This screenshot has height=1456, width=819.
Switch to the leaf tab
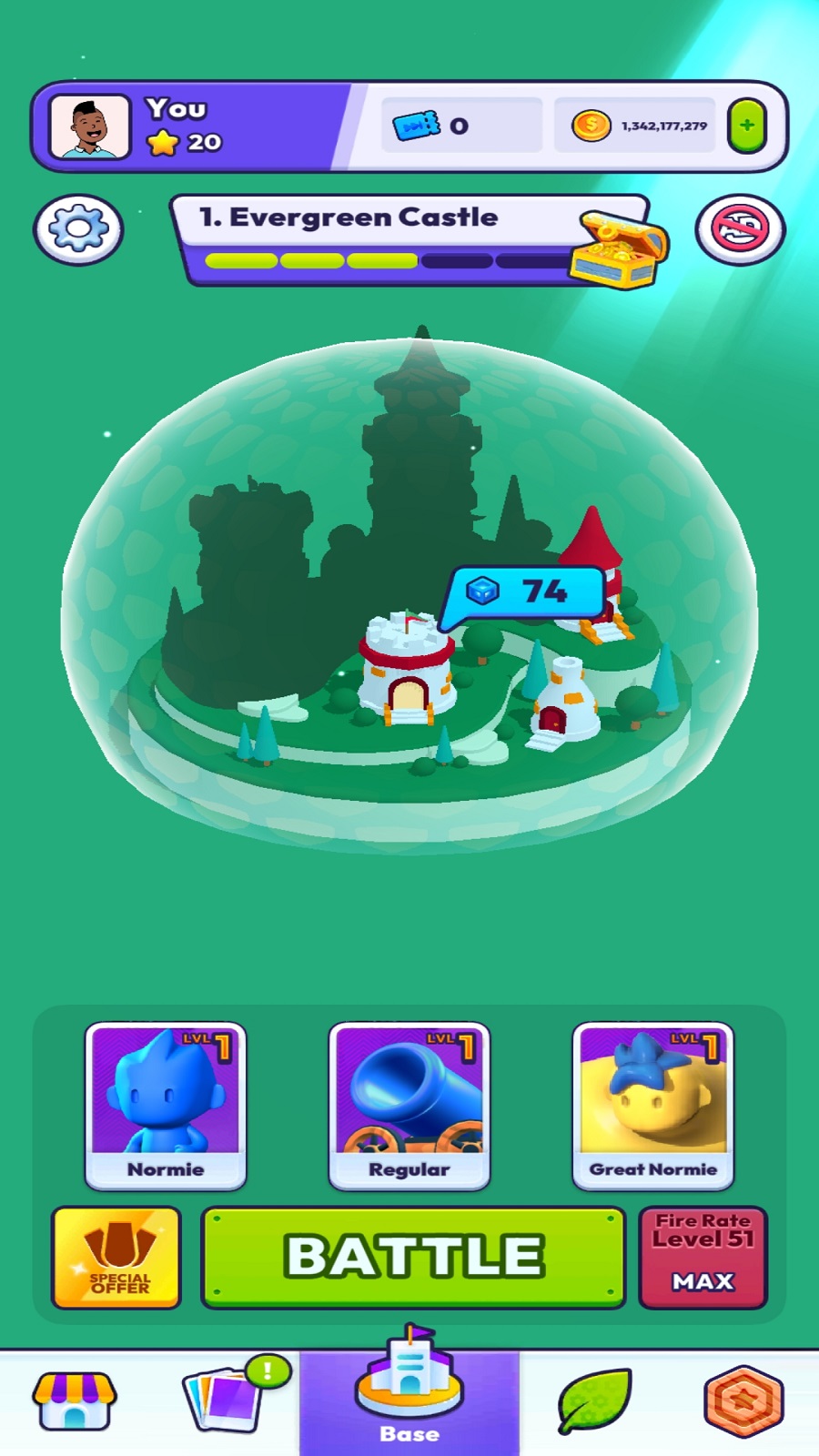tap(593, 1401)
